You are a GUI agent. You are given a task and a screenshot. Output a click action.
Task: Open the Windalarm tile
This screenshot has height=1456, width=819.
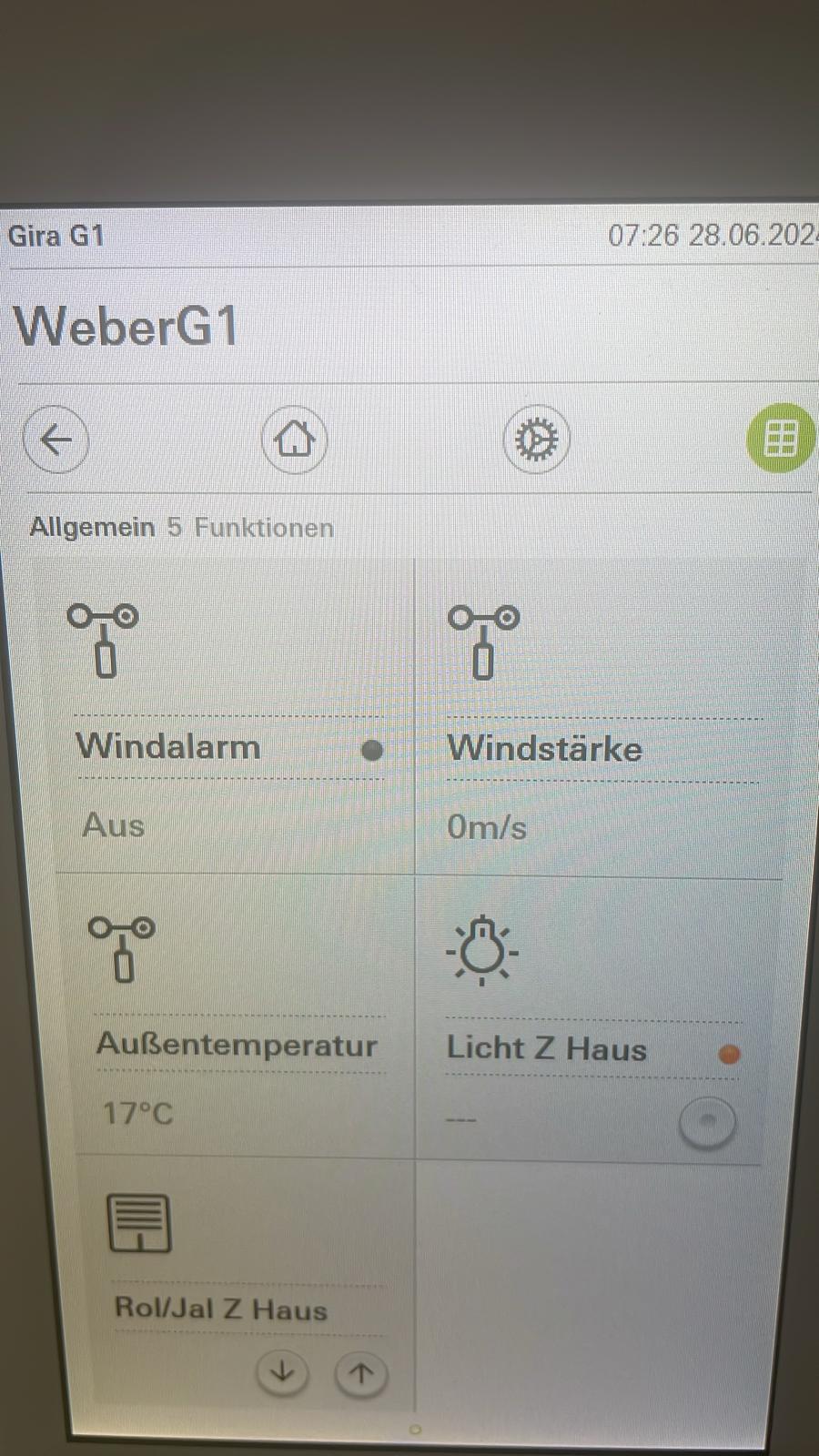227,716
